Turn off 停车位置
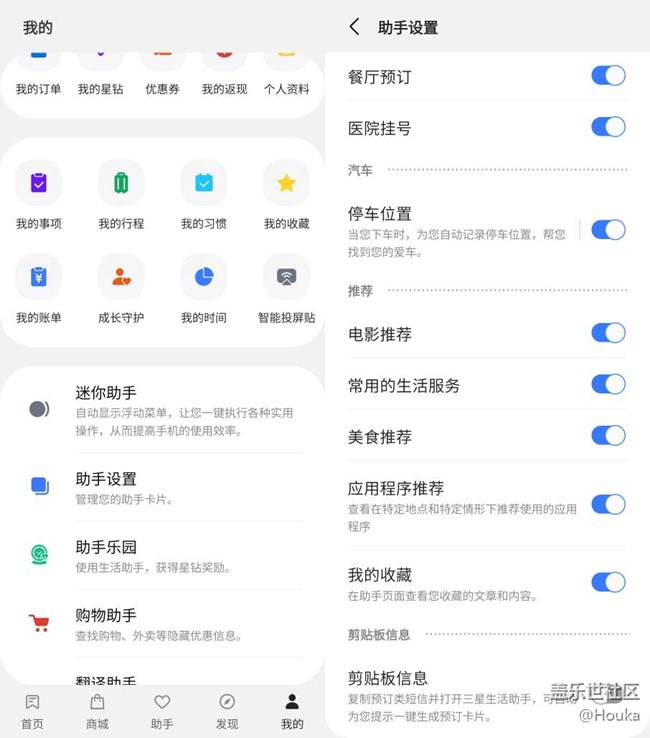The image size is (650, 738). point(608,230)
